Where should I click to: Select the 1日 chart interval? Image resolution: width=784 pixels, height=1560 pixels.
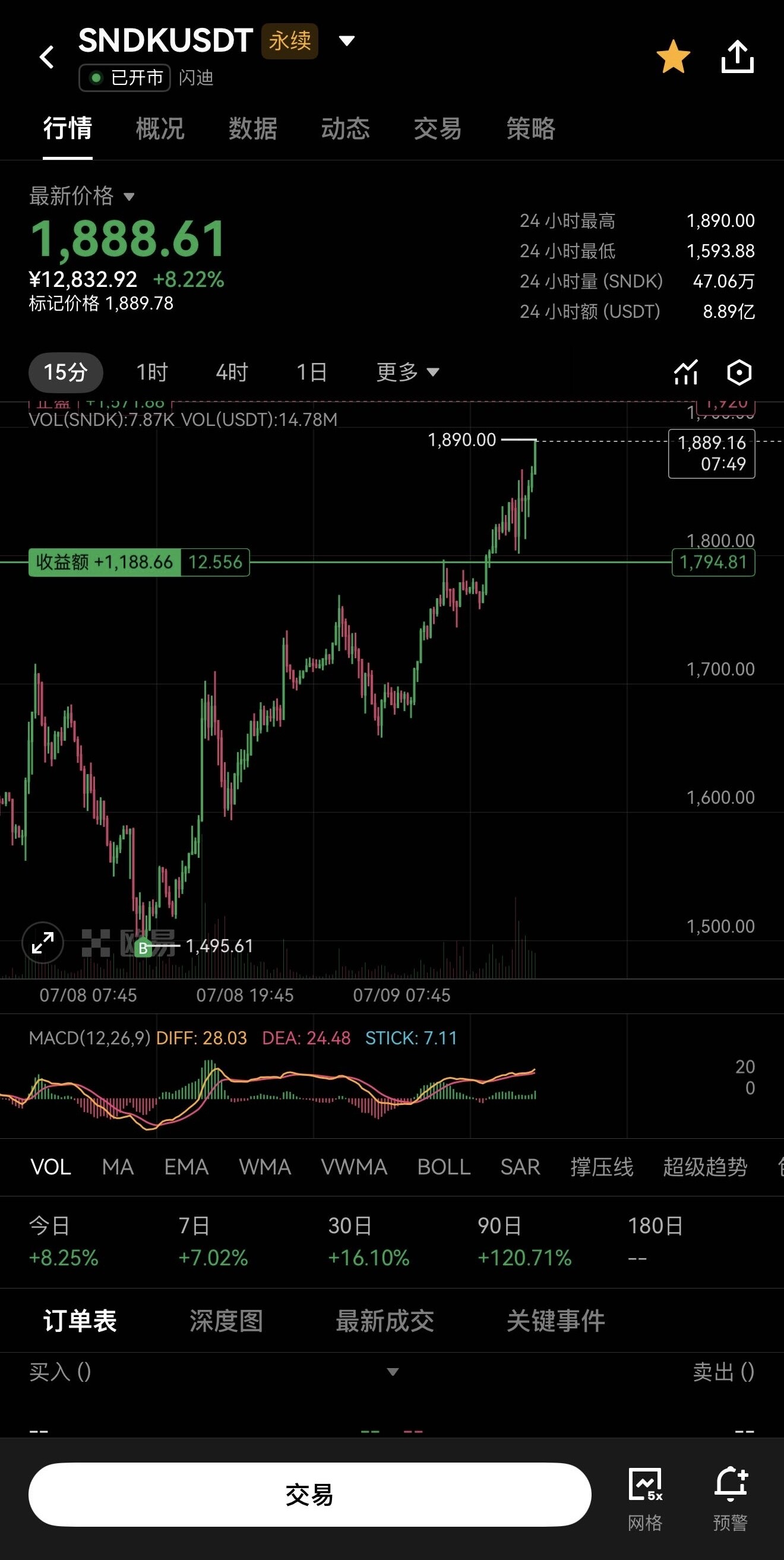tap(311, 372)
